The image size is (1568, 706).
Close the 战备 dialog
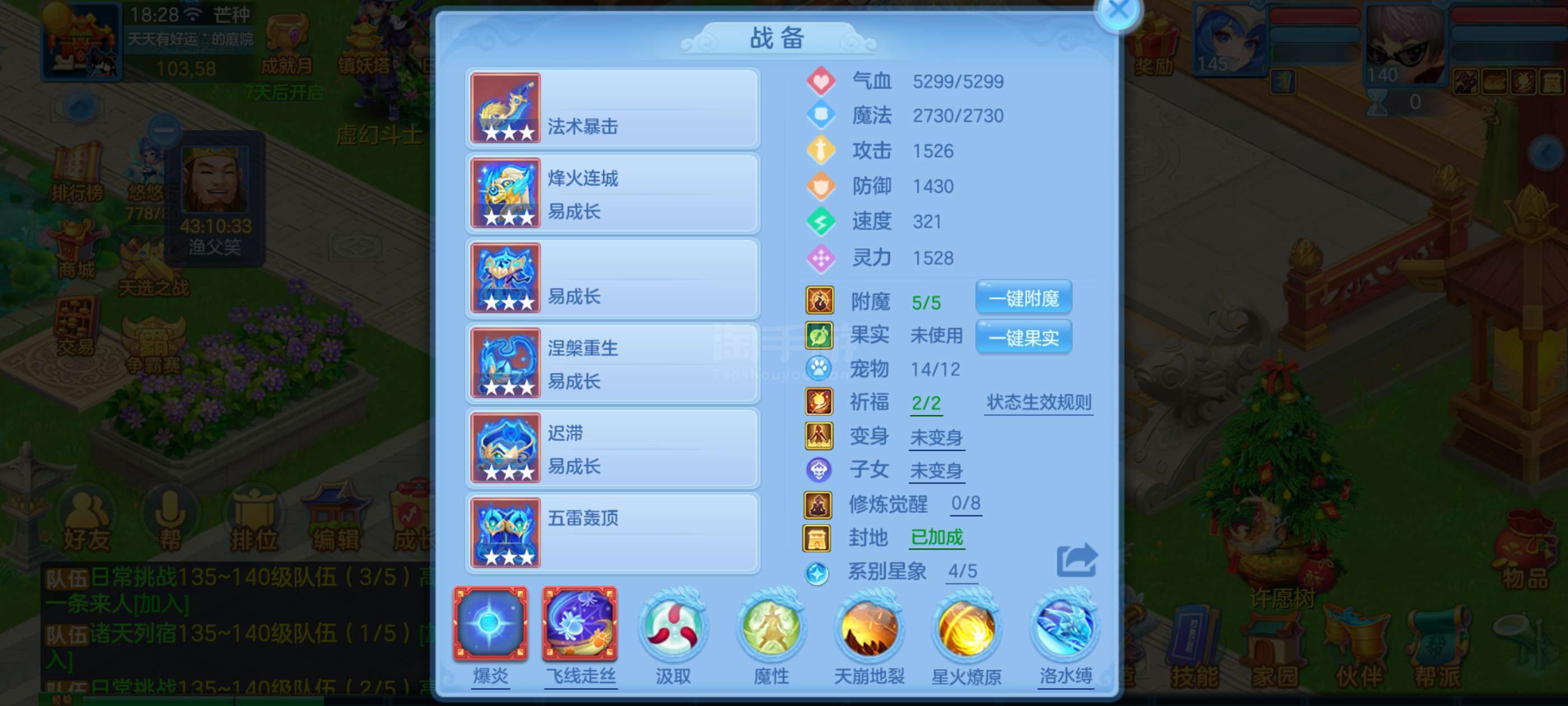tap(1118, 11)
